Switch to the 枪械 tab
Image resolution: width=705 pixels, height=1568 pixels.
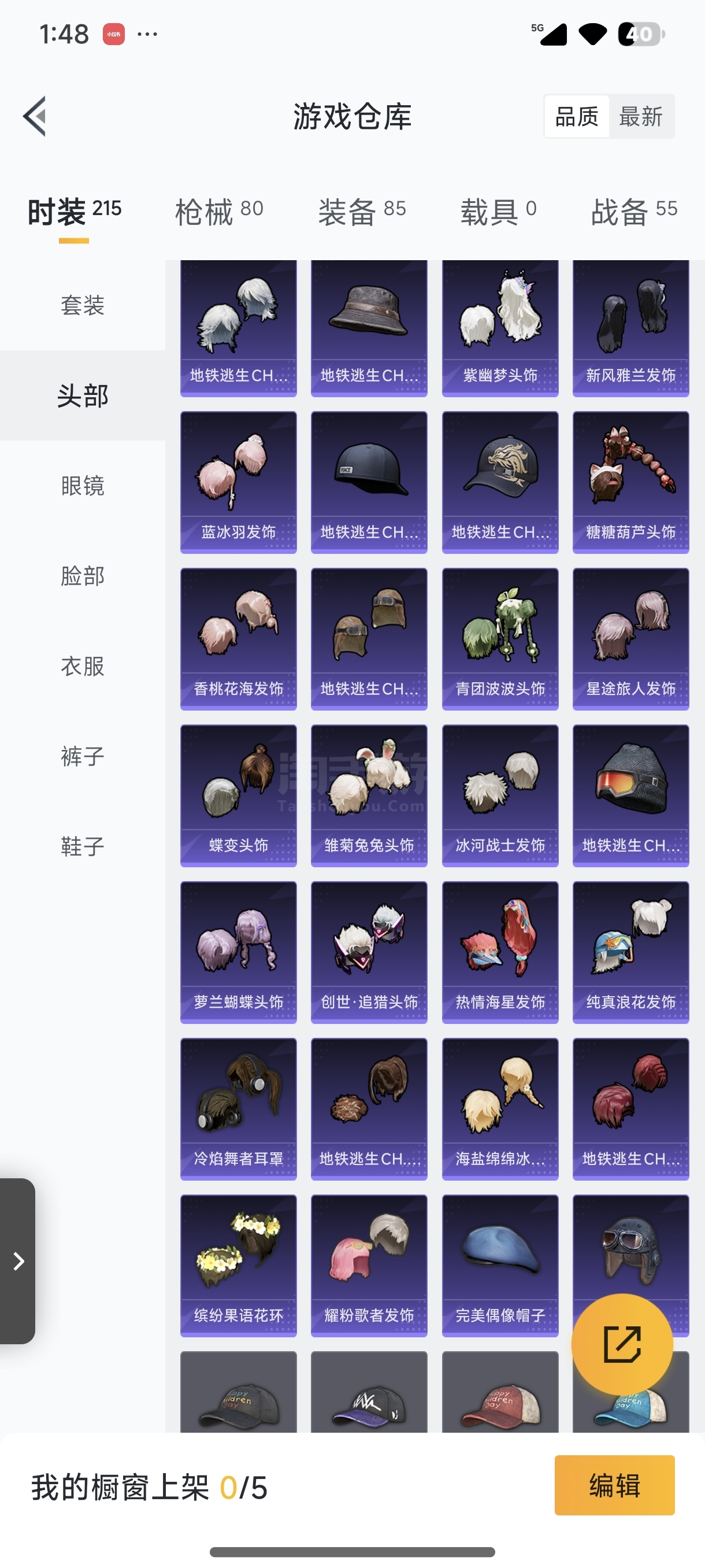(218, 211)
